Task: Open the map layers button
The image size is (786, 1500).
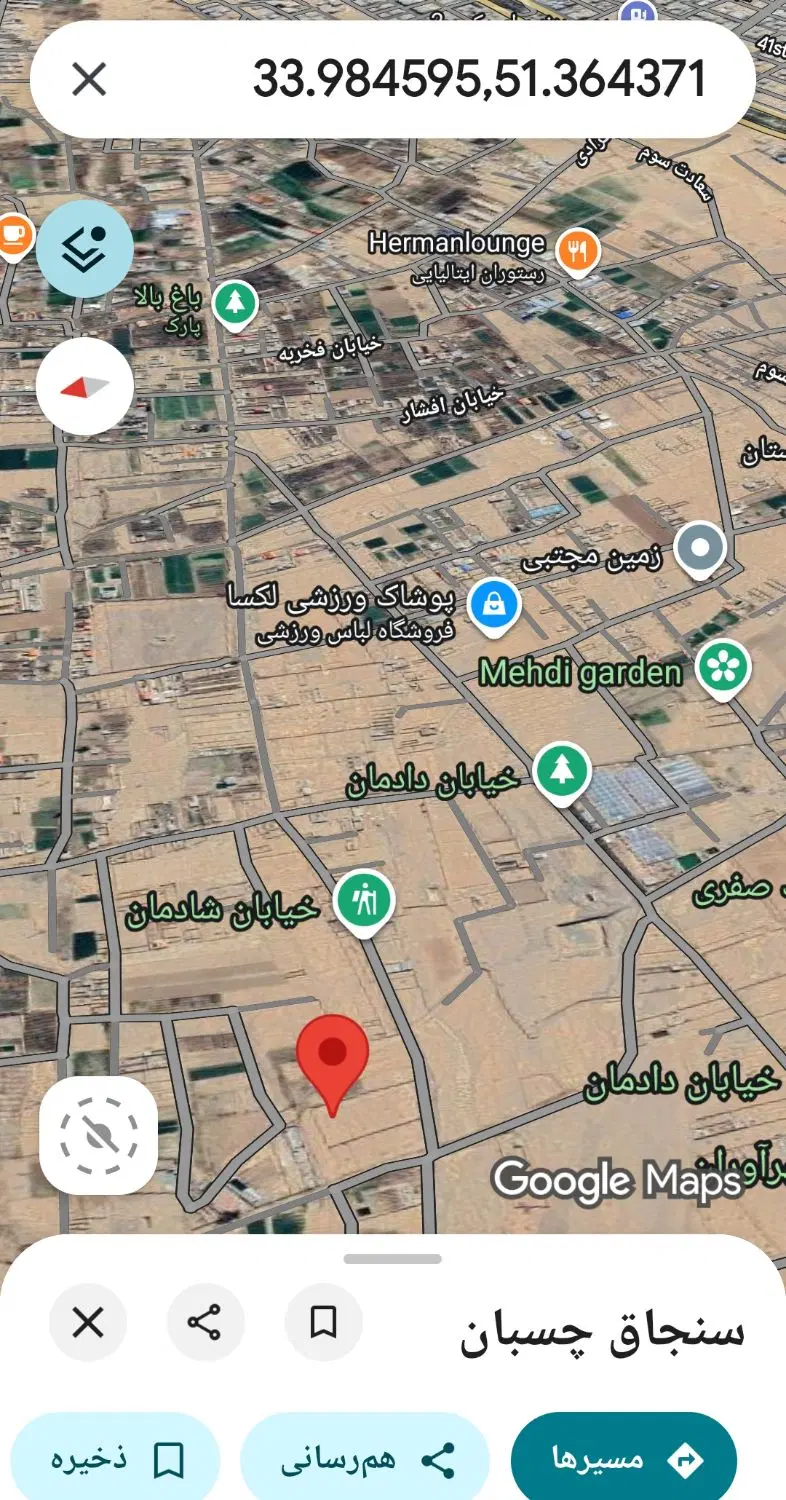Action: (x=85, y=249)
